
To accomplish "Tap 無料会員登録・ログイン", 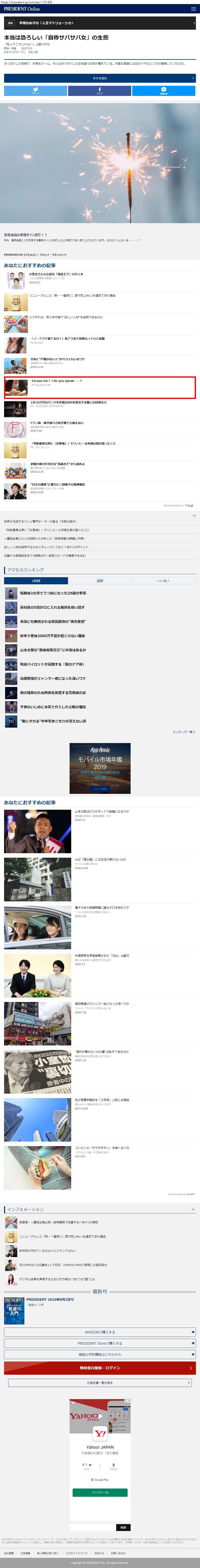I will [x=100, y=1368].
